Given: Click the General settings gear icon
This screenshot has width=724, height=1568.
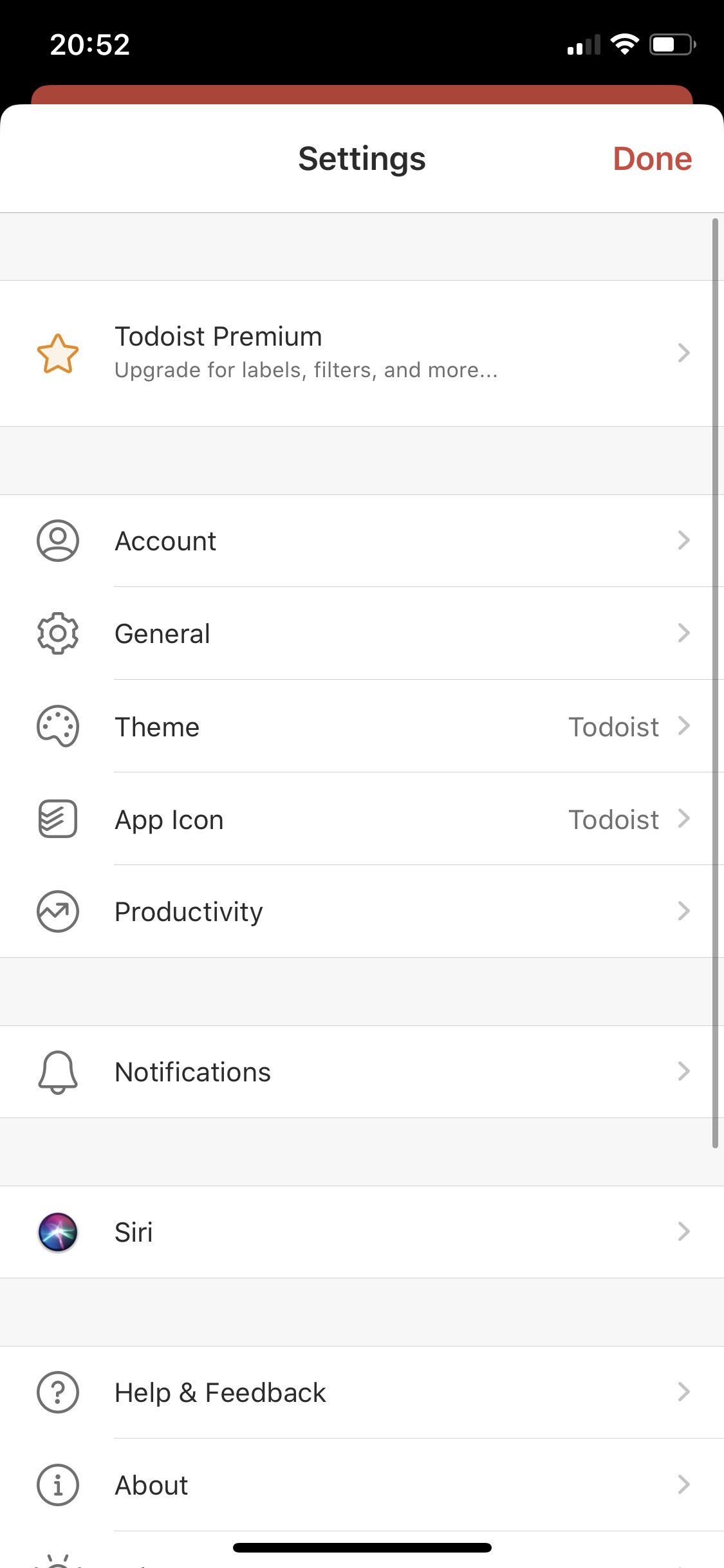Looking at the screenshot, I should coord(58,633).
